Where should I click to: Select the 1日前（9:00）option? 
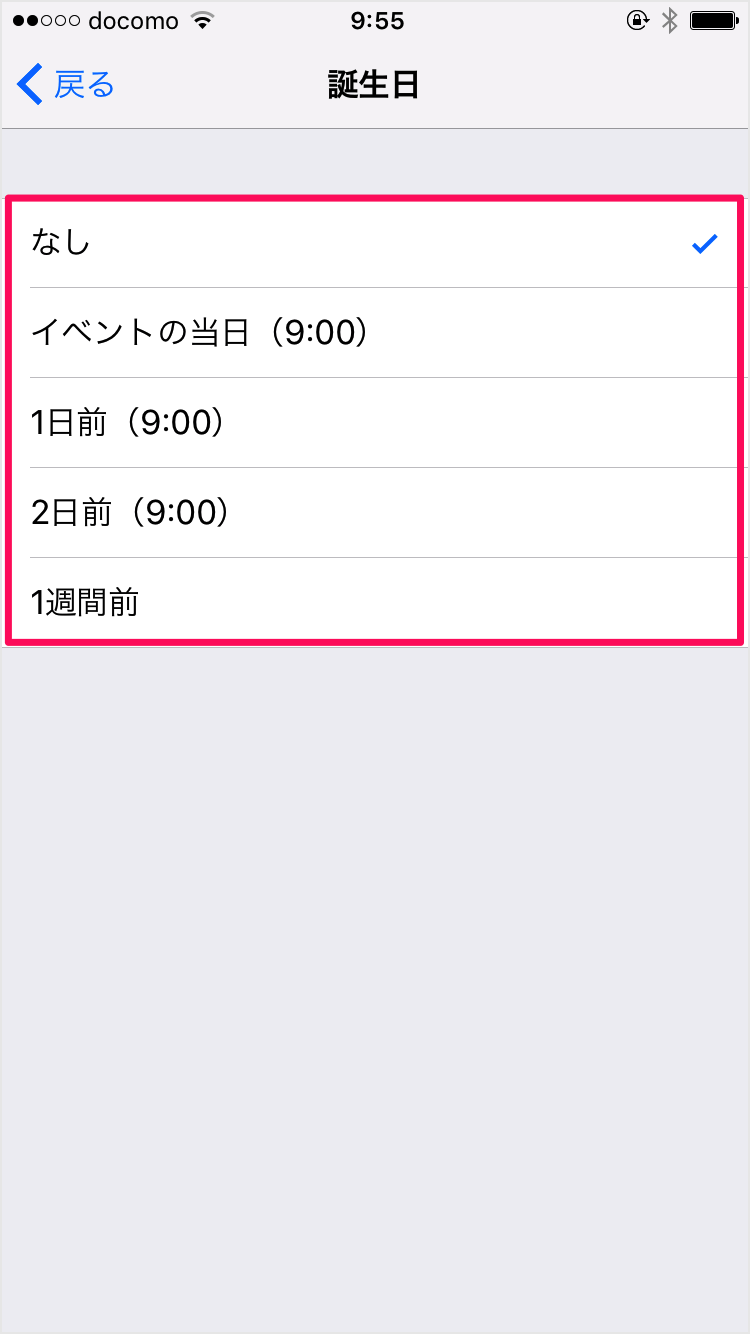coord(375,423)
